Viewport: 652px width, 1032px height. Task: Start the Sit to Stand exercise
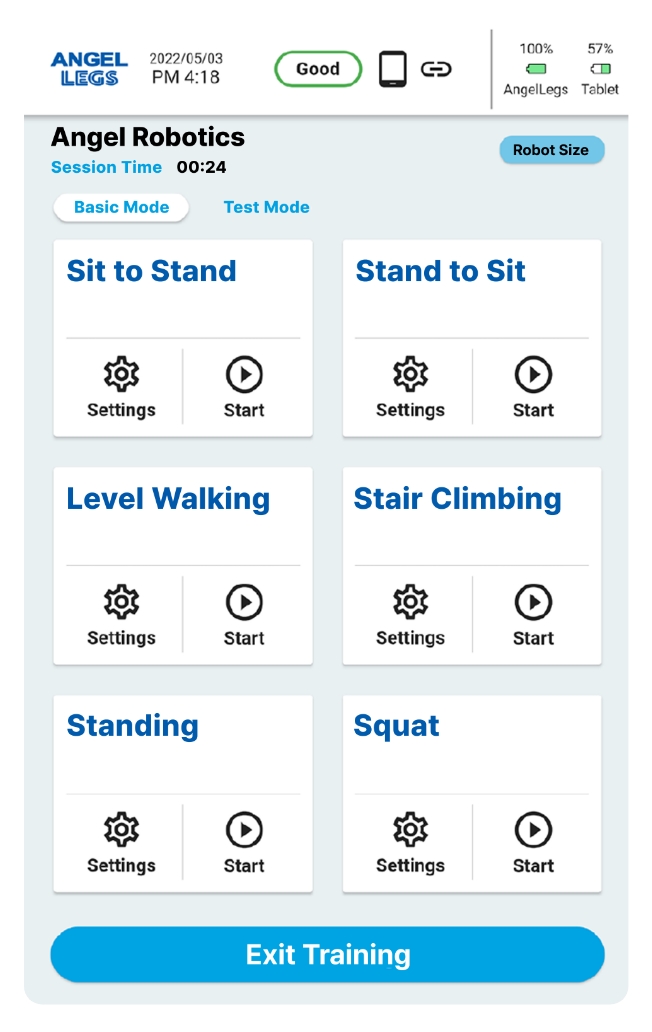[x=244, y=387]
